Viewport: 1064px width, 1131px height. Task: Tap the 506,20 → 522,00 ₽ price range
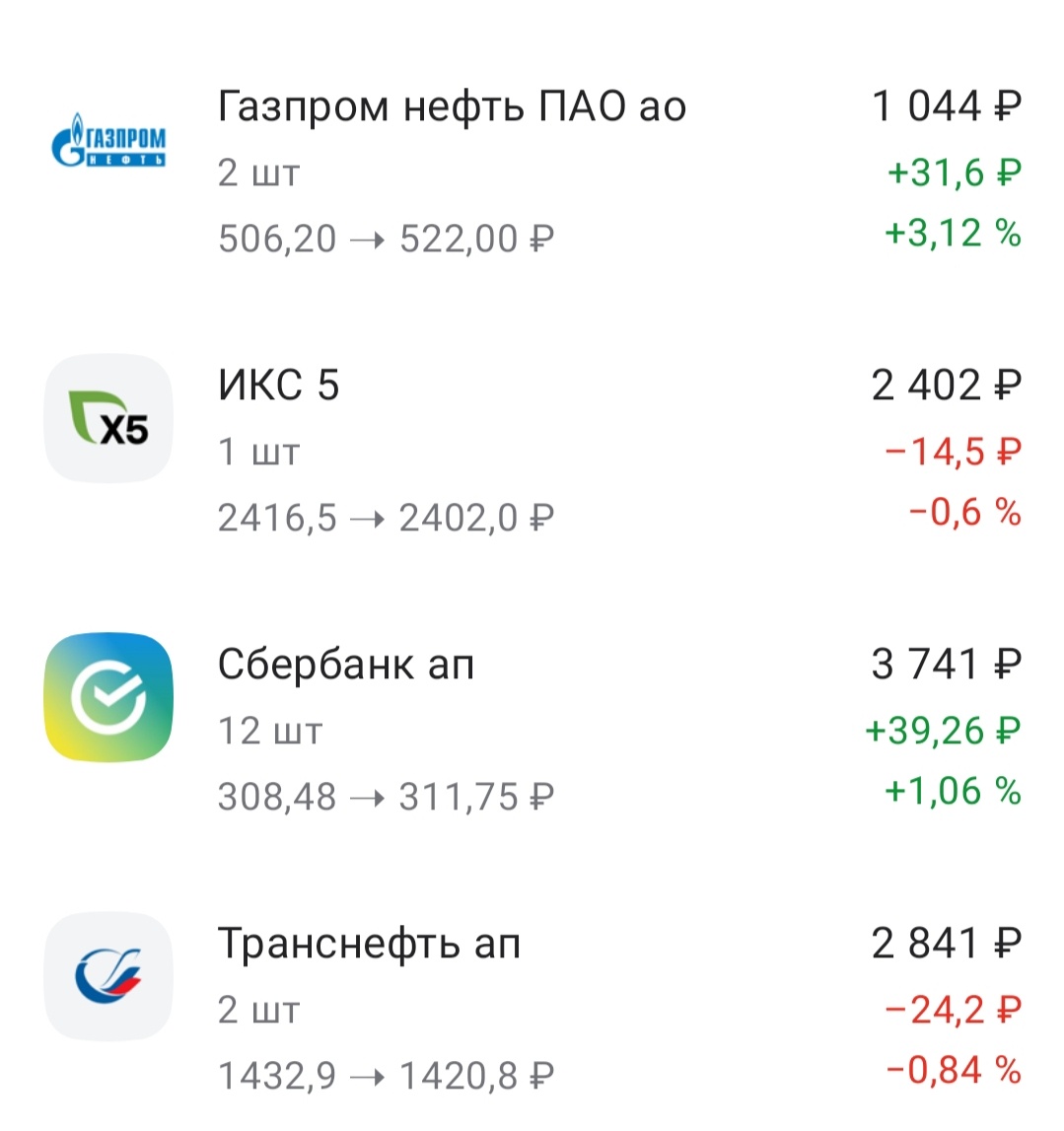pyautogui.click(x=387, y=237)
